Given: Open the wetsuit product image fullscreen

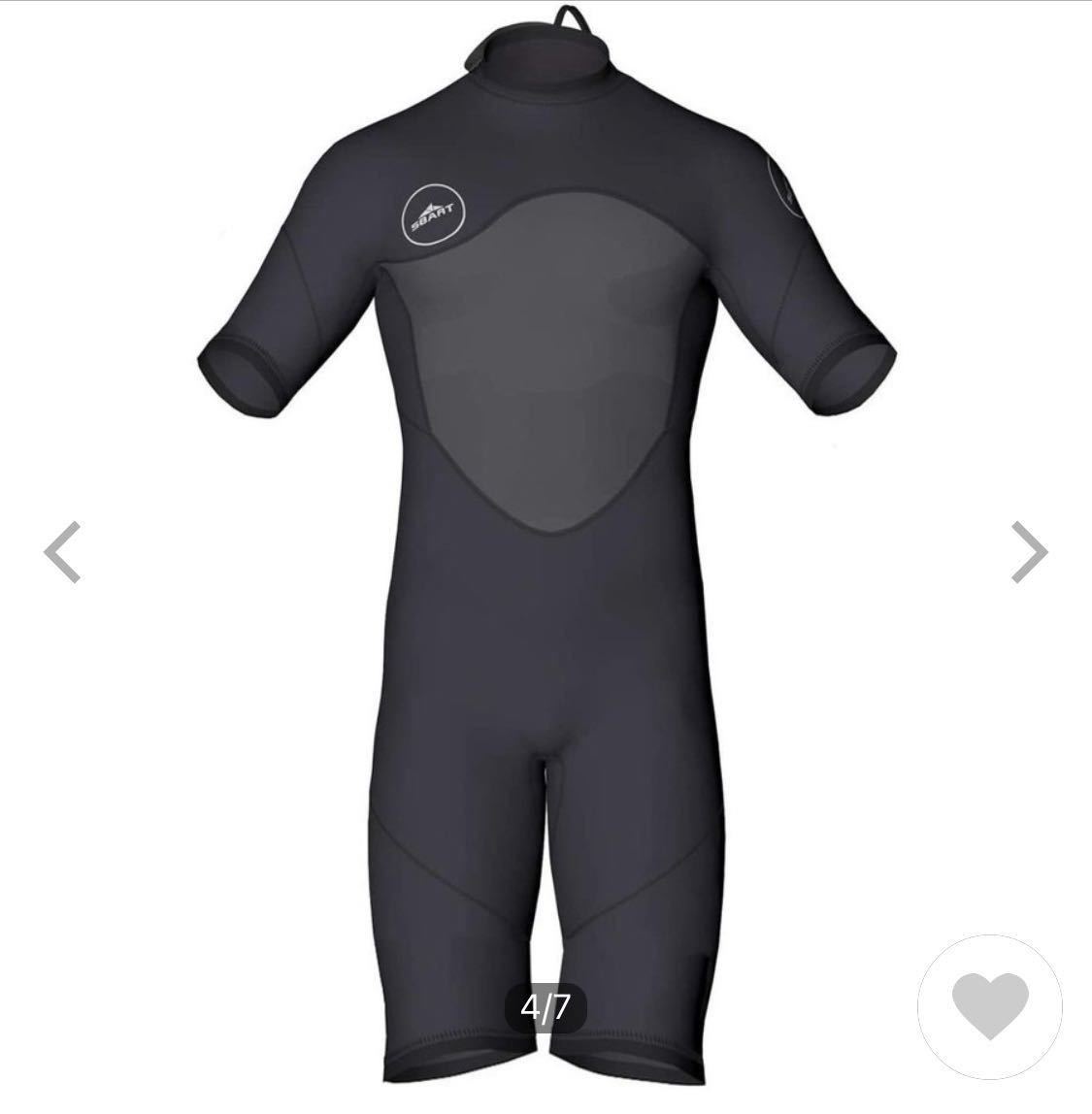Looking at the screenshot, I should (544, 543).
